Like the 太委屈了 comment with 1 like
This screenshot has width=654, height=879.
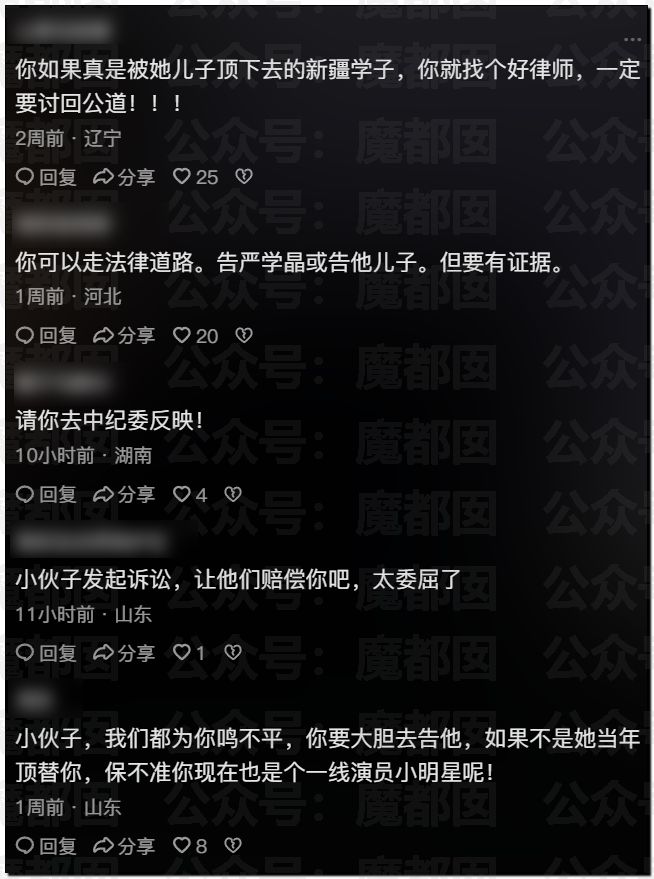(x=189, y=653)
